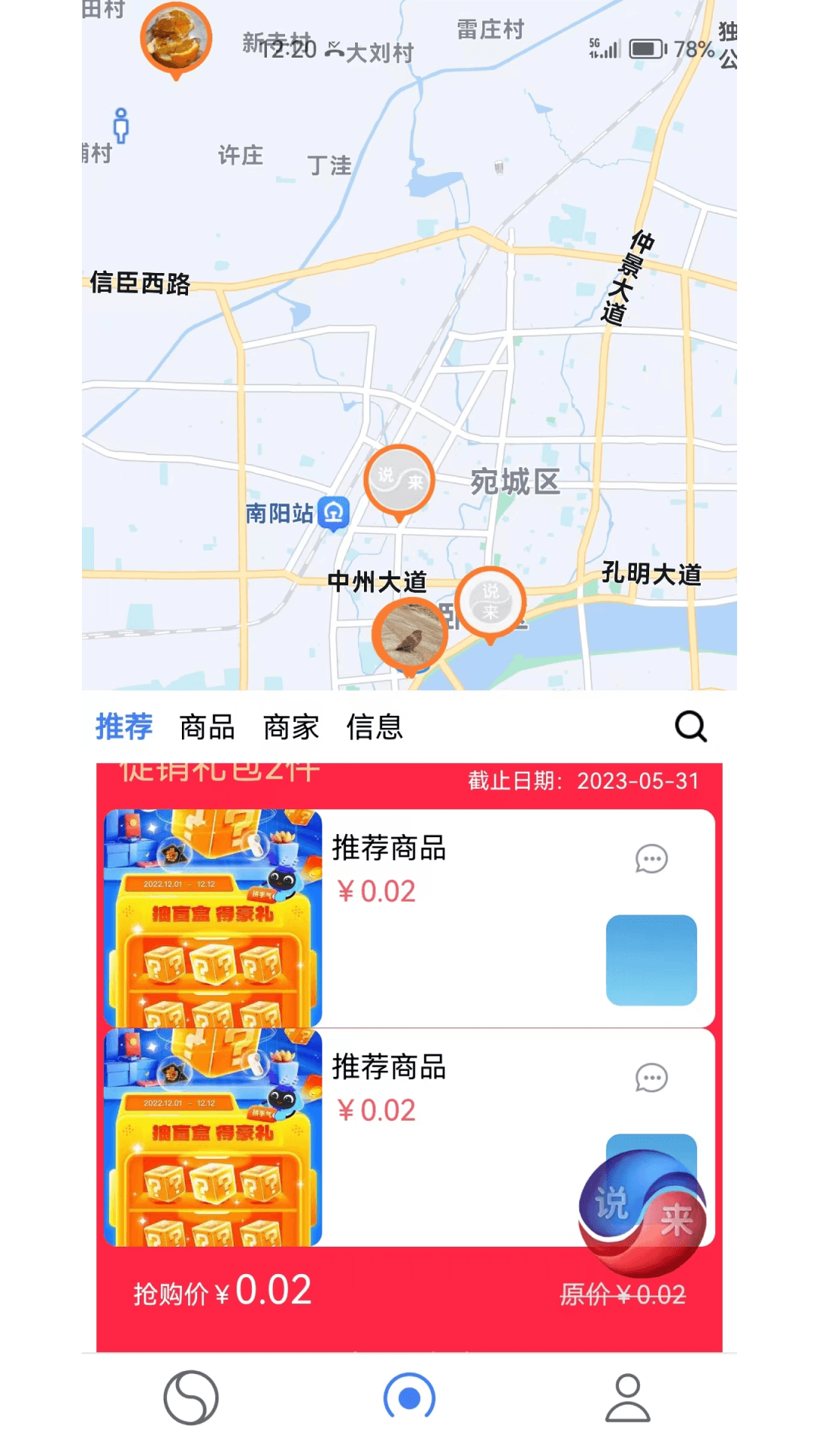Tap the 说来 marker near 孔明大道
The width and height of the screenshot is (819, 1456).
pos(491,603)
